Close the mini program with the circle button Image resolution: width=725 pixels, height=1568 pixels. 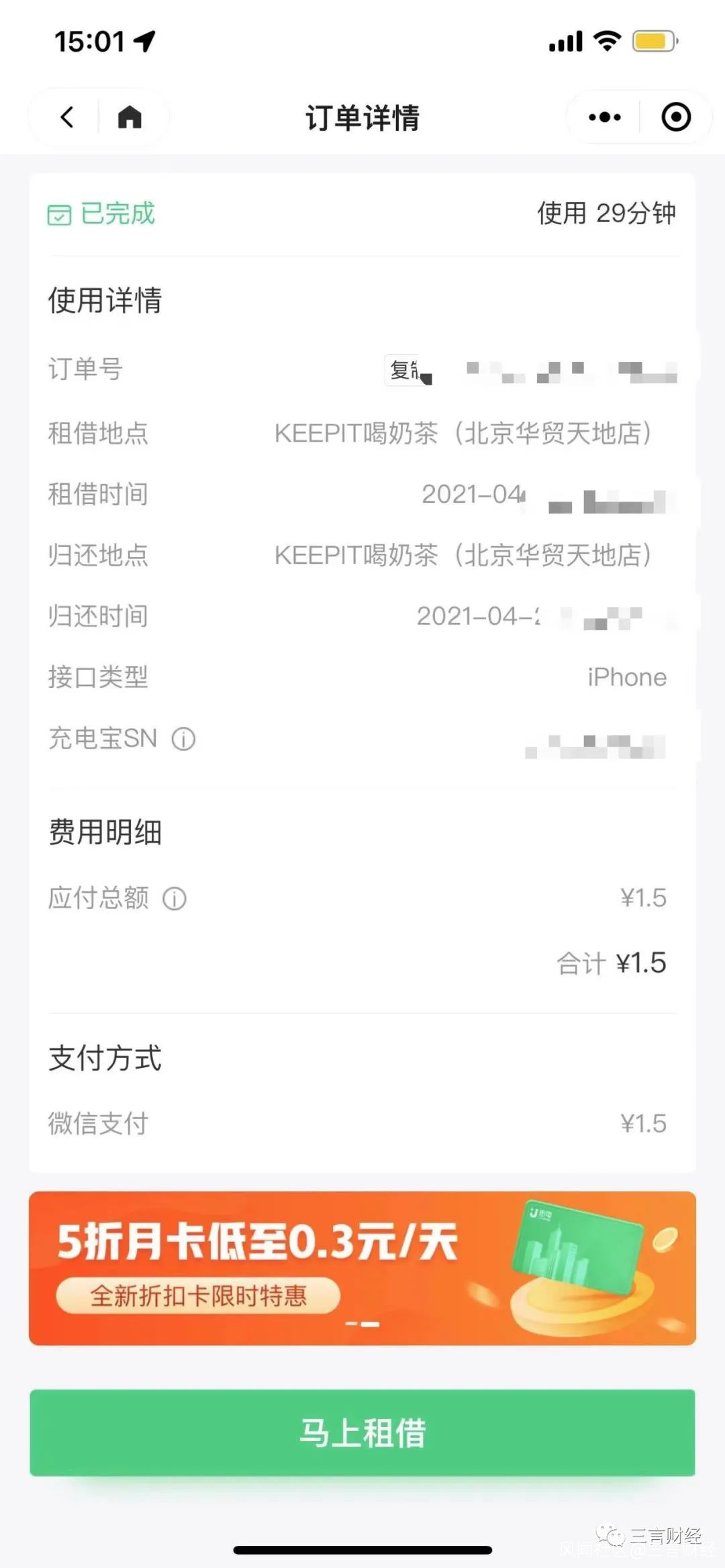(675, 117)
